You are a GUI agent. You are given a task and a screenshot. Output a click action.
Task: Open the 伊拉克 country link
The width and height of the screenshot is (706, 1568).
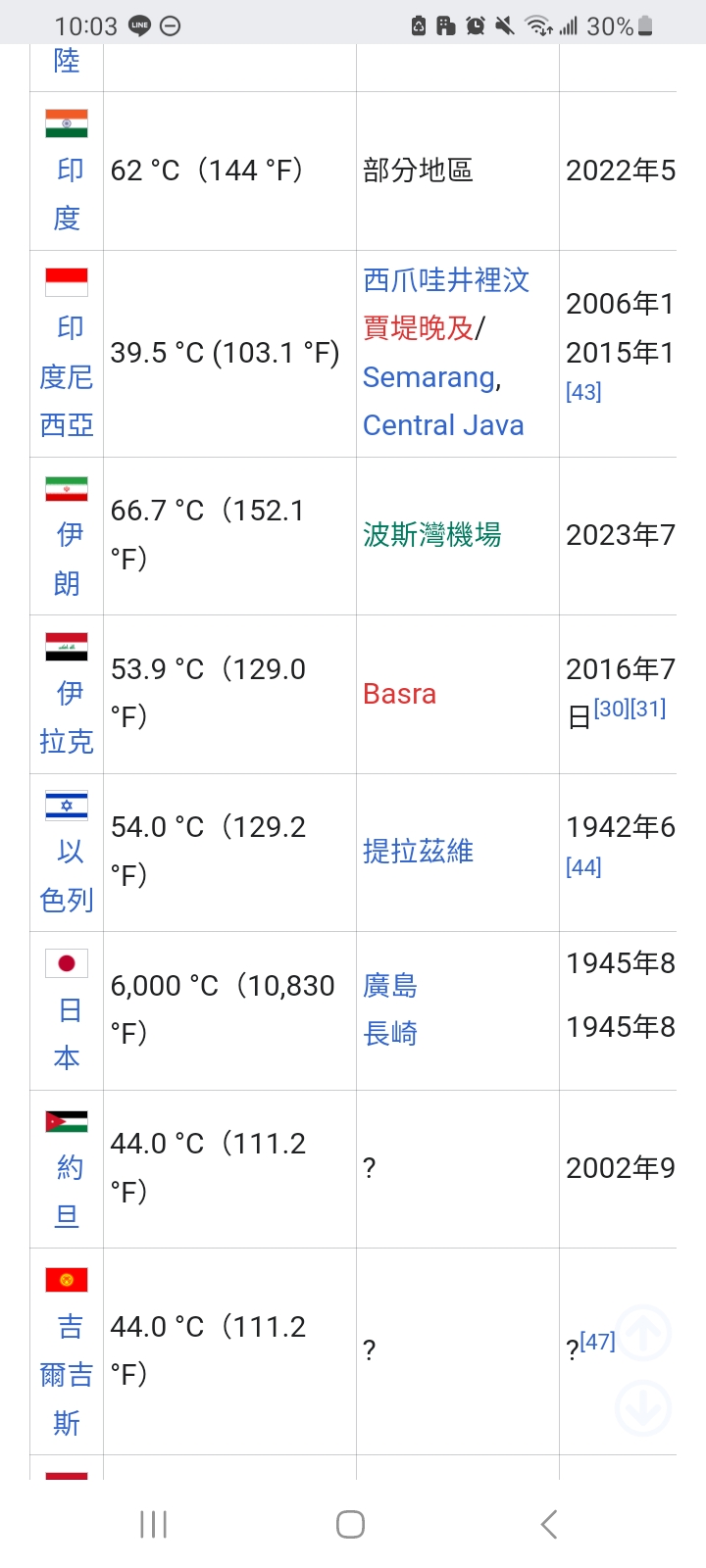tap(67, 716)
